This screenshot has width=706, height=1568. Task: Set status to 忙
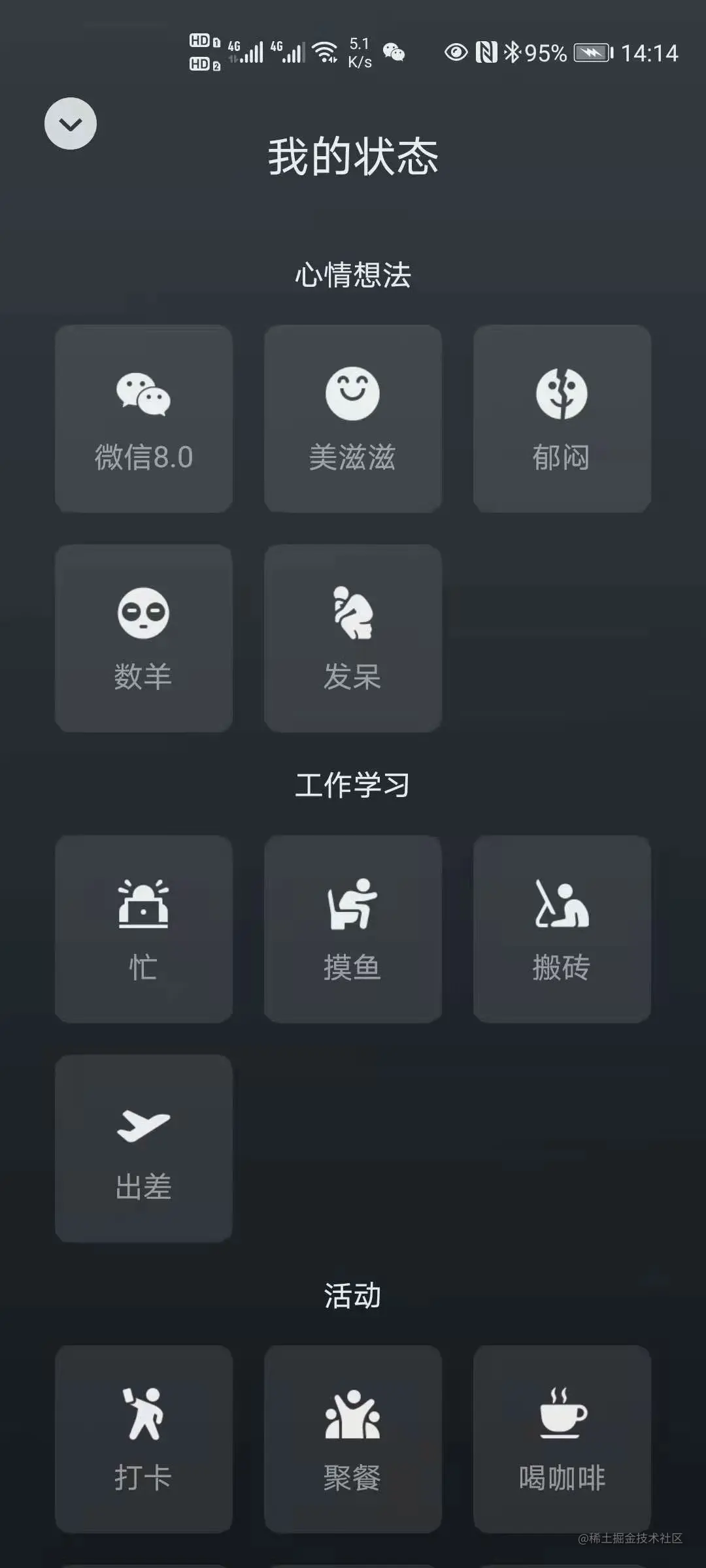point(144,929)
